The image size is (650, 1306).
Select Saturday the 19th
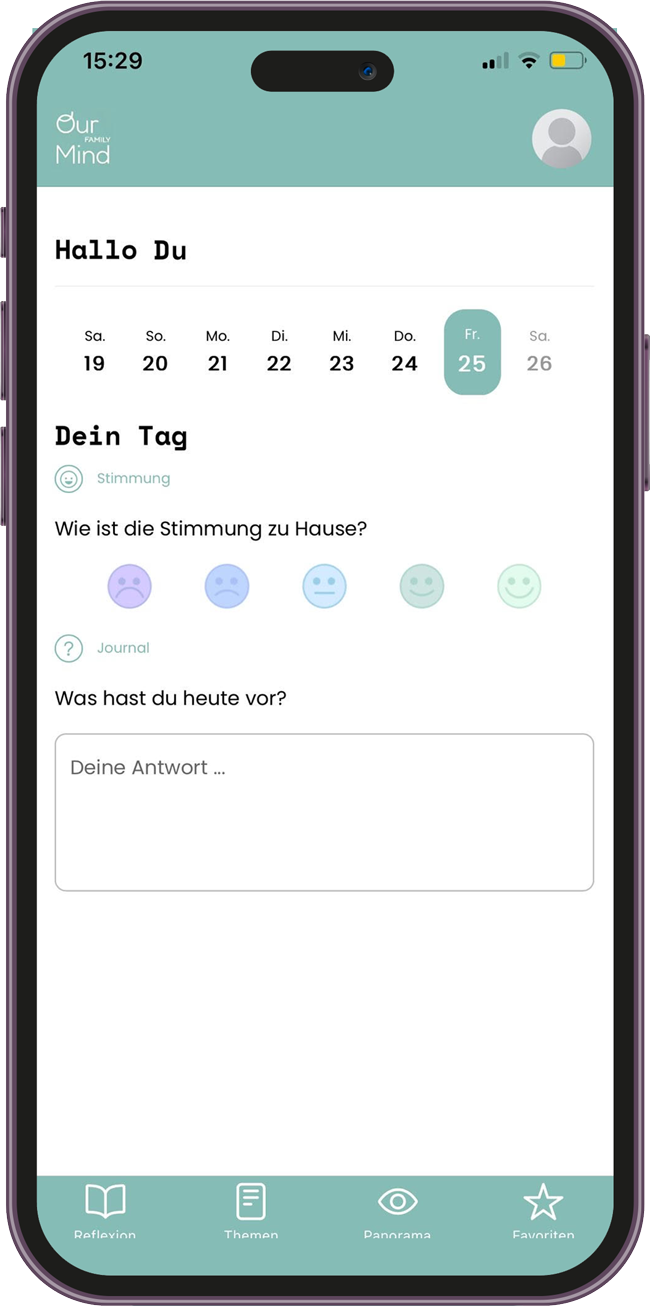(x=94, y=352)
